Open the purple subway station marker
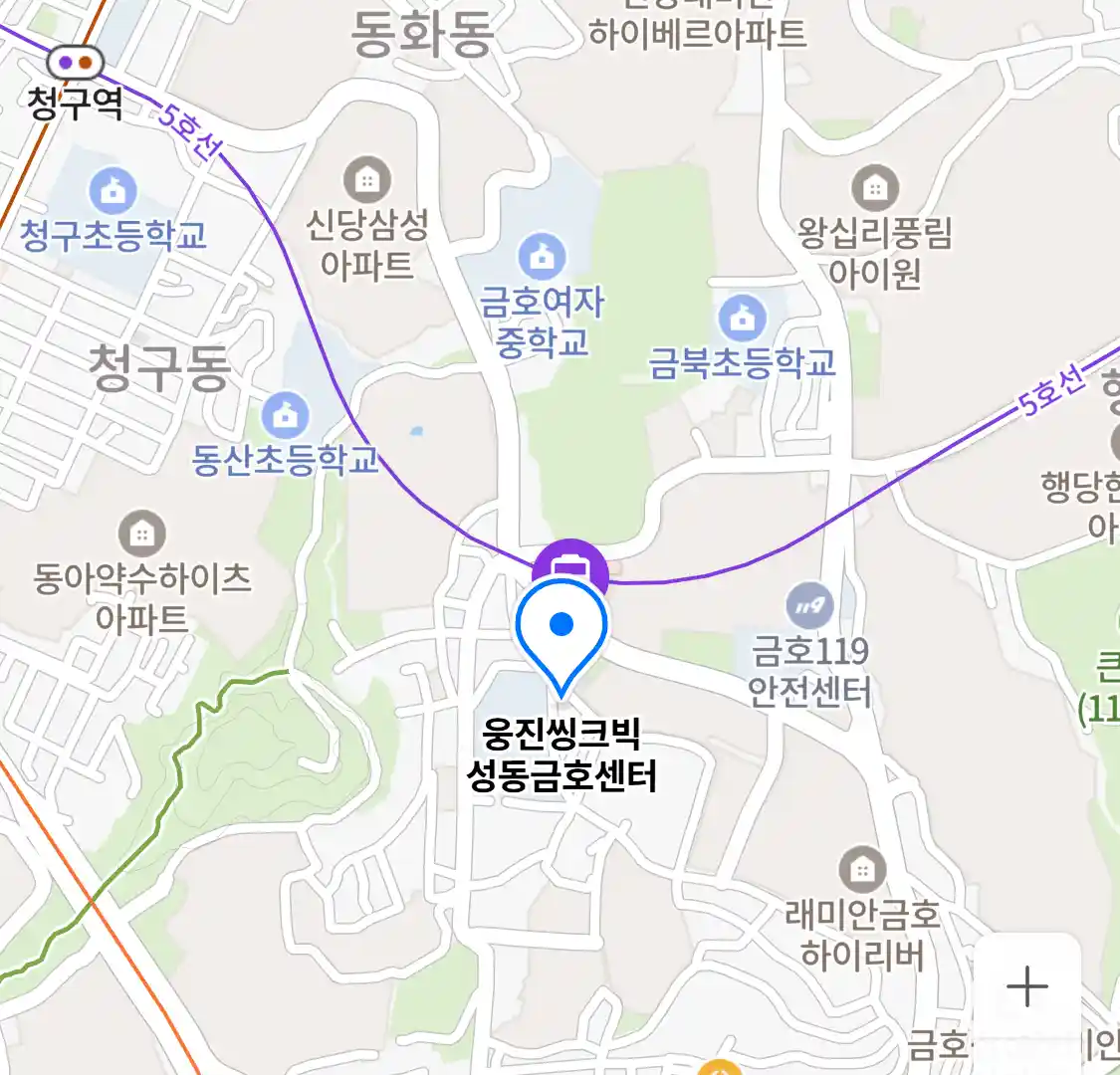Screen dimensions: 1120x1075 [x=570, y=563]
